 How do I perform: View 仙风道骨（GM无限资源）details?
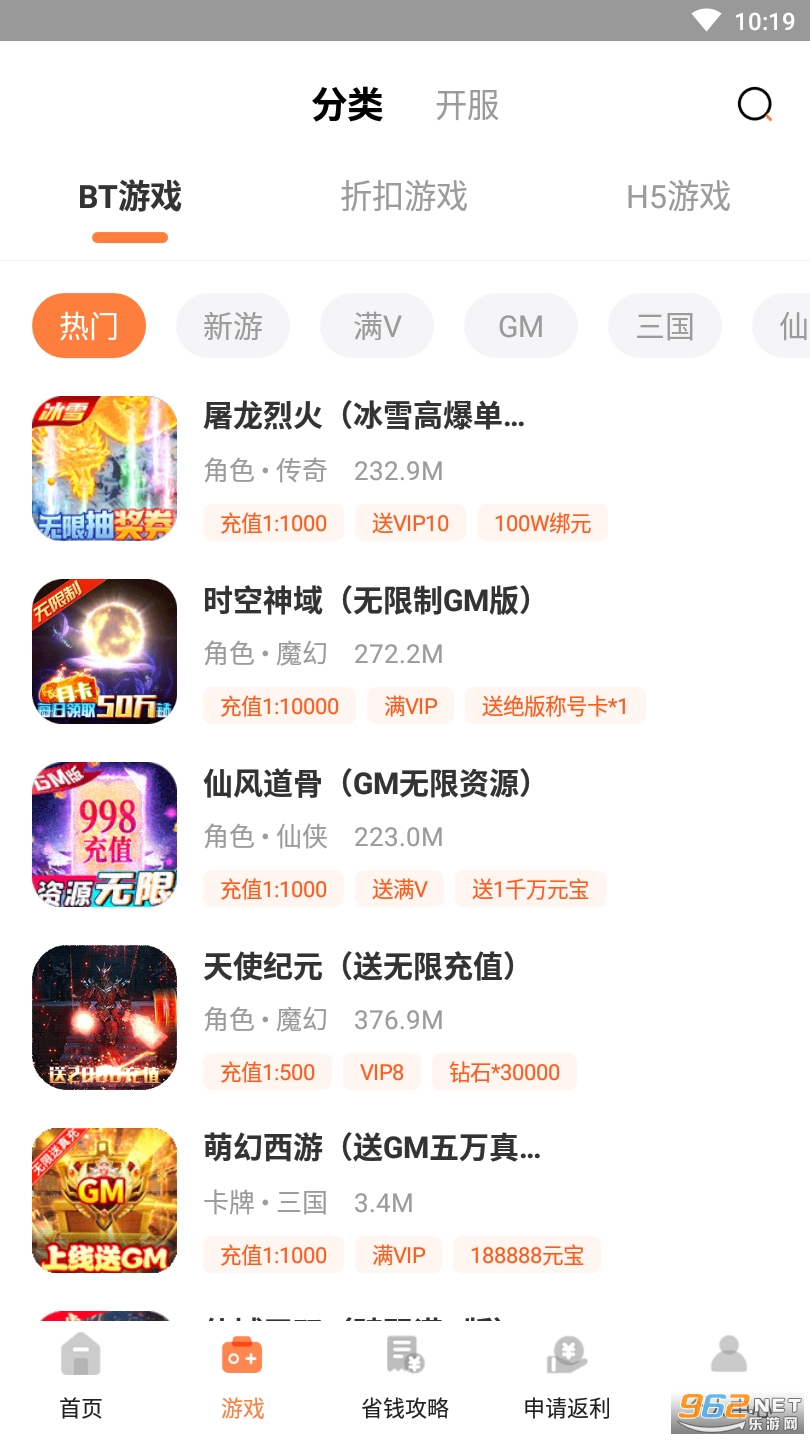click(368, 784)
